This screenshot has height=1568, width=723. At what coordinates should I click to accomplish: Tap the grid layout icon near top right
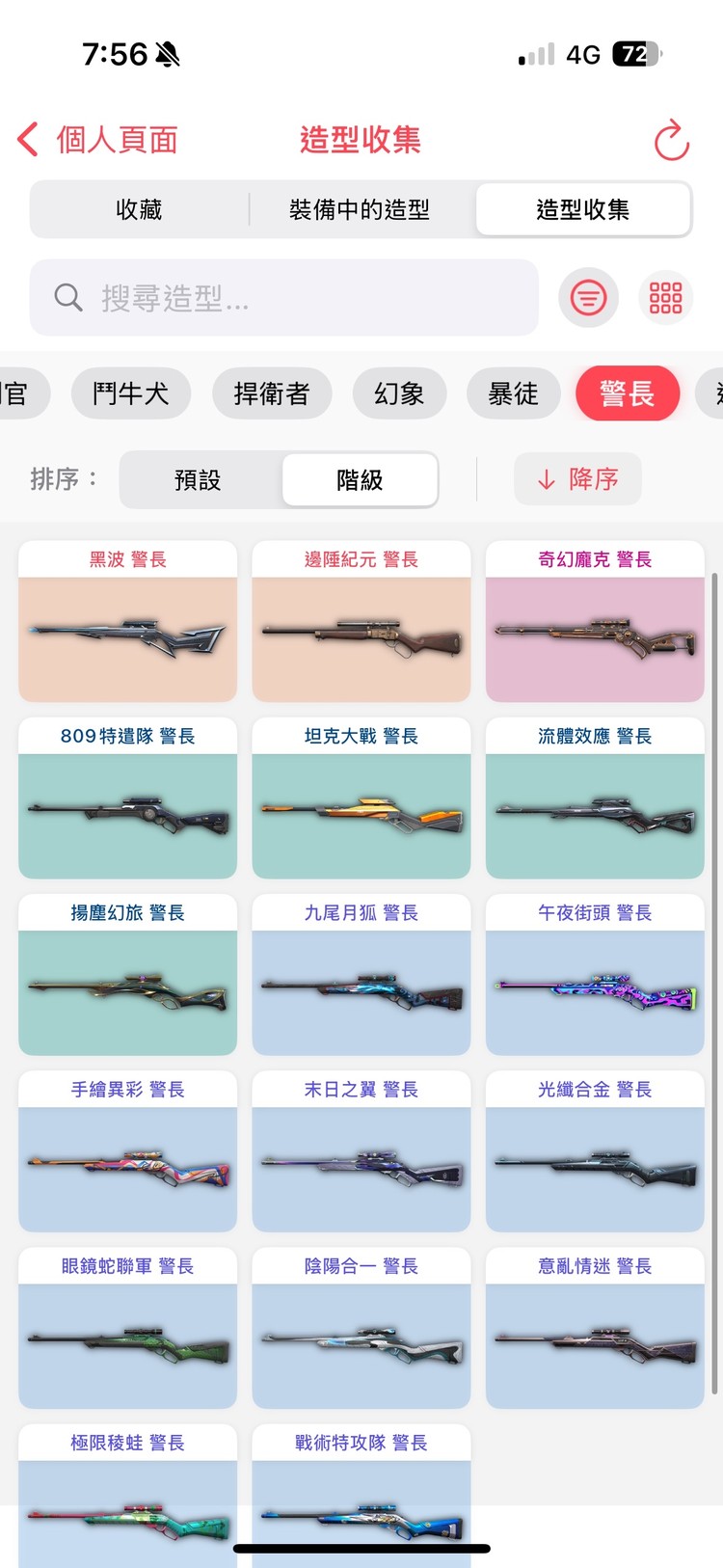[665, 297]
